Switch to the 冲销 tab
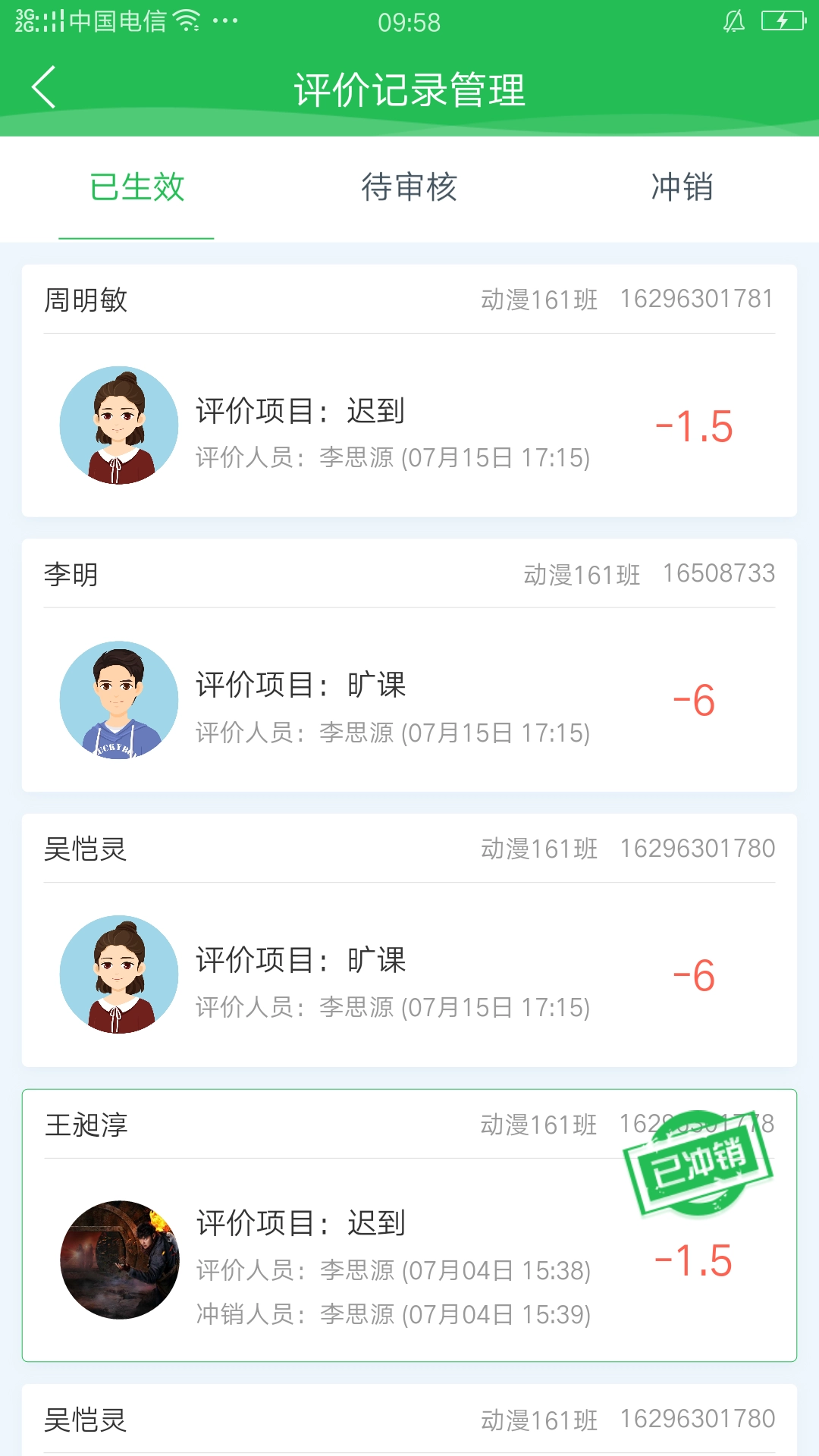819x1456 pixels. point(682,187)
